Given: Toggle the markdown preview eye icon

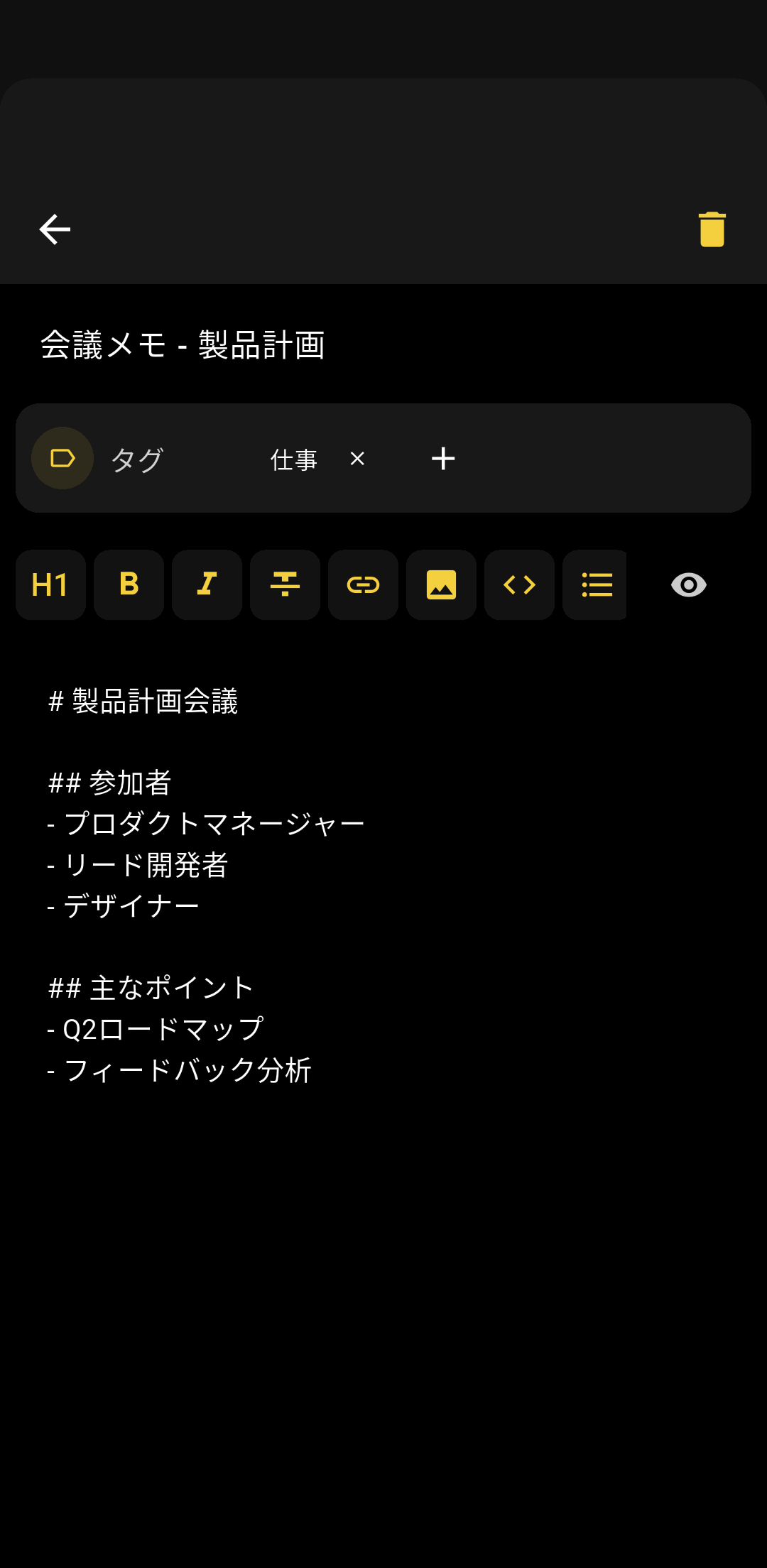Looking at the screenshot, I should tap(688, 585).
